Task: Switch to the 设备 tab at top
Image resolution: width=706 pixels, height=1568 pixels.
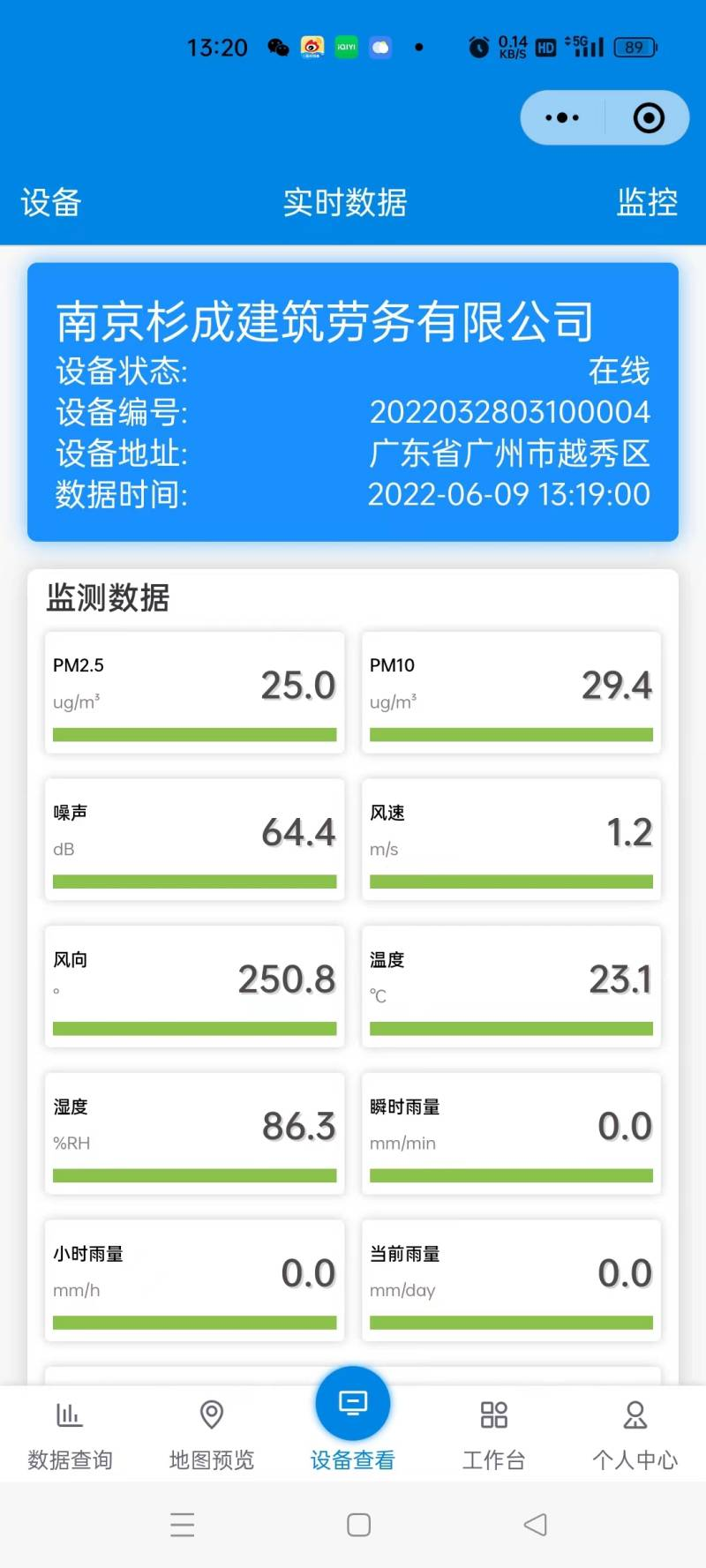Action: click(51, 202)
